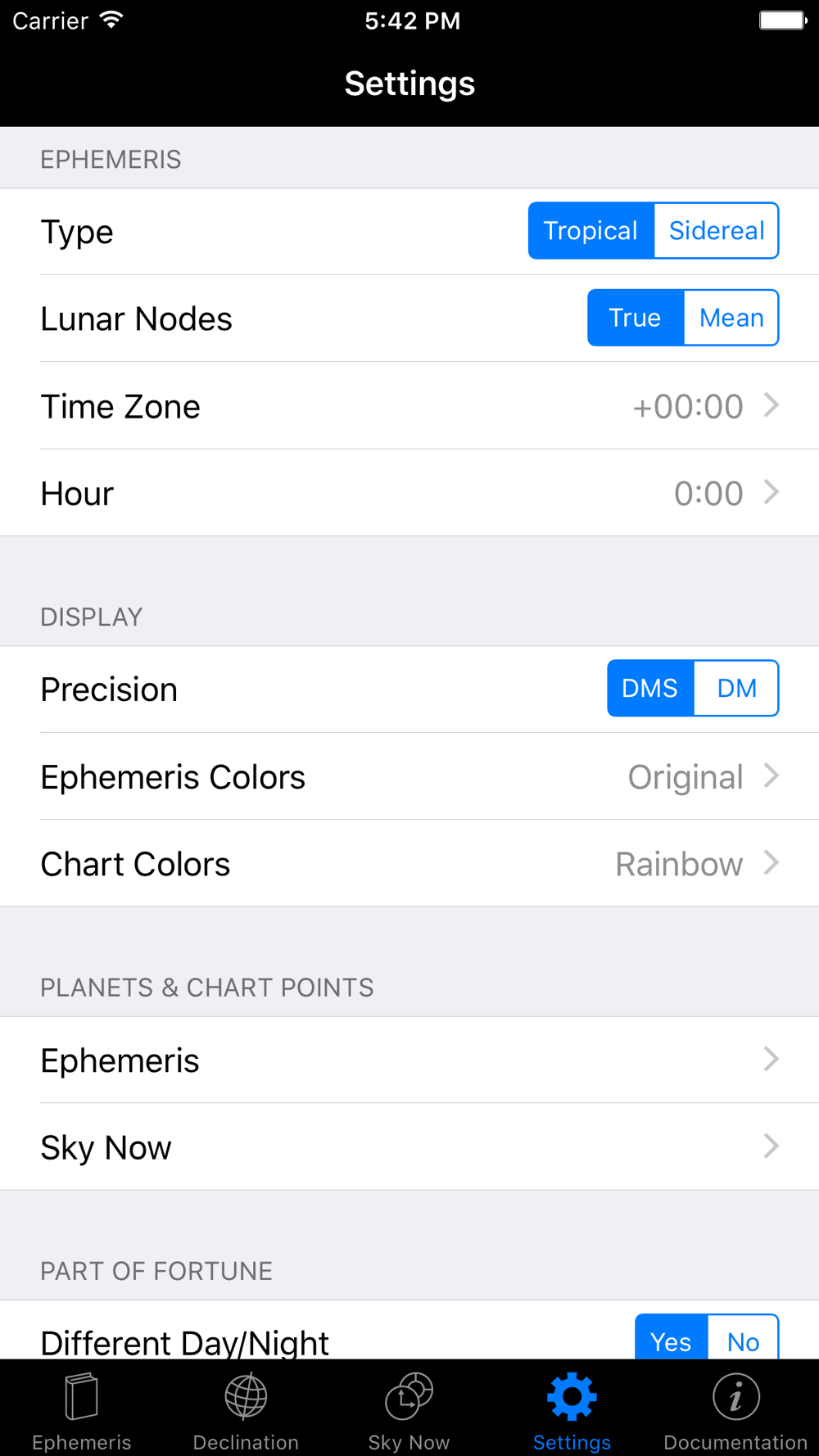Image resolution: width=819 pixels, height=1456 pixels.
Task: Open the Documentation tab
Action: pyautogui.click(x=735, y=1410)
